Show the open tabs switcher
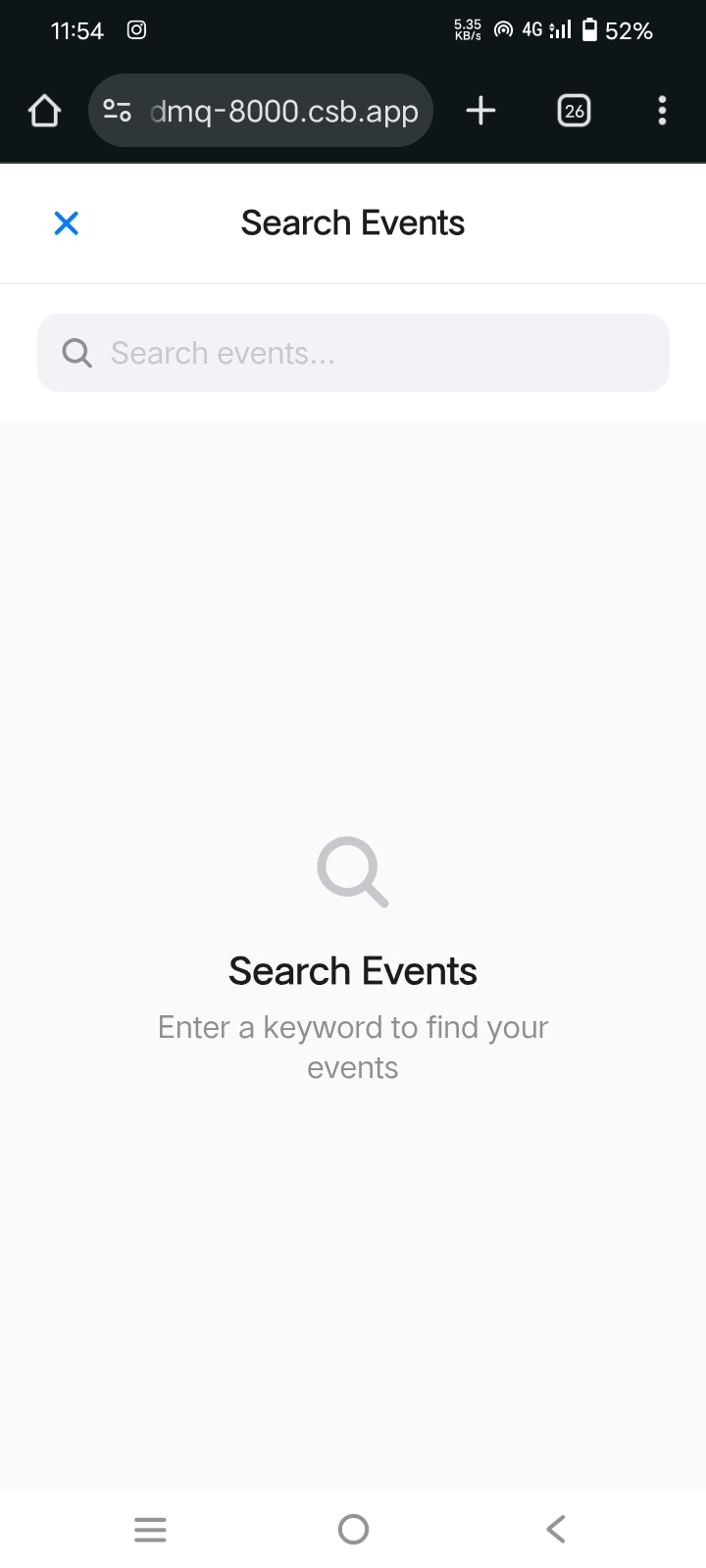The image size is (706, 1568). [574, 111]
